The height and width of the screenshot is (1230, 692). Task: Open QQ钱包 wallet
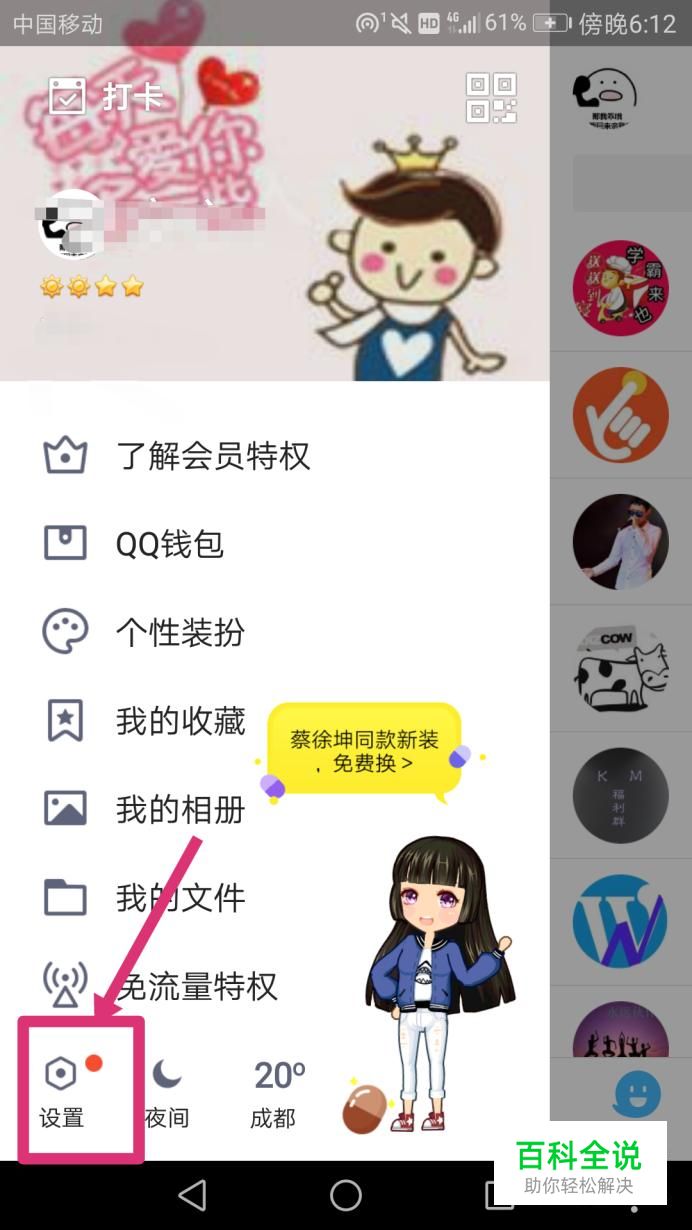click(x=169, y=544)
